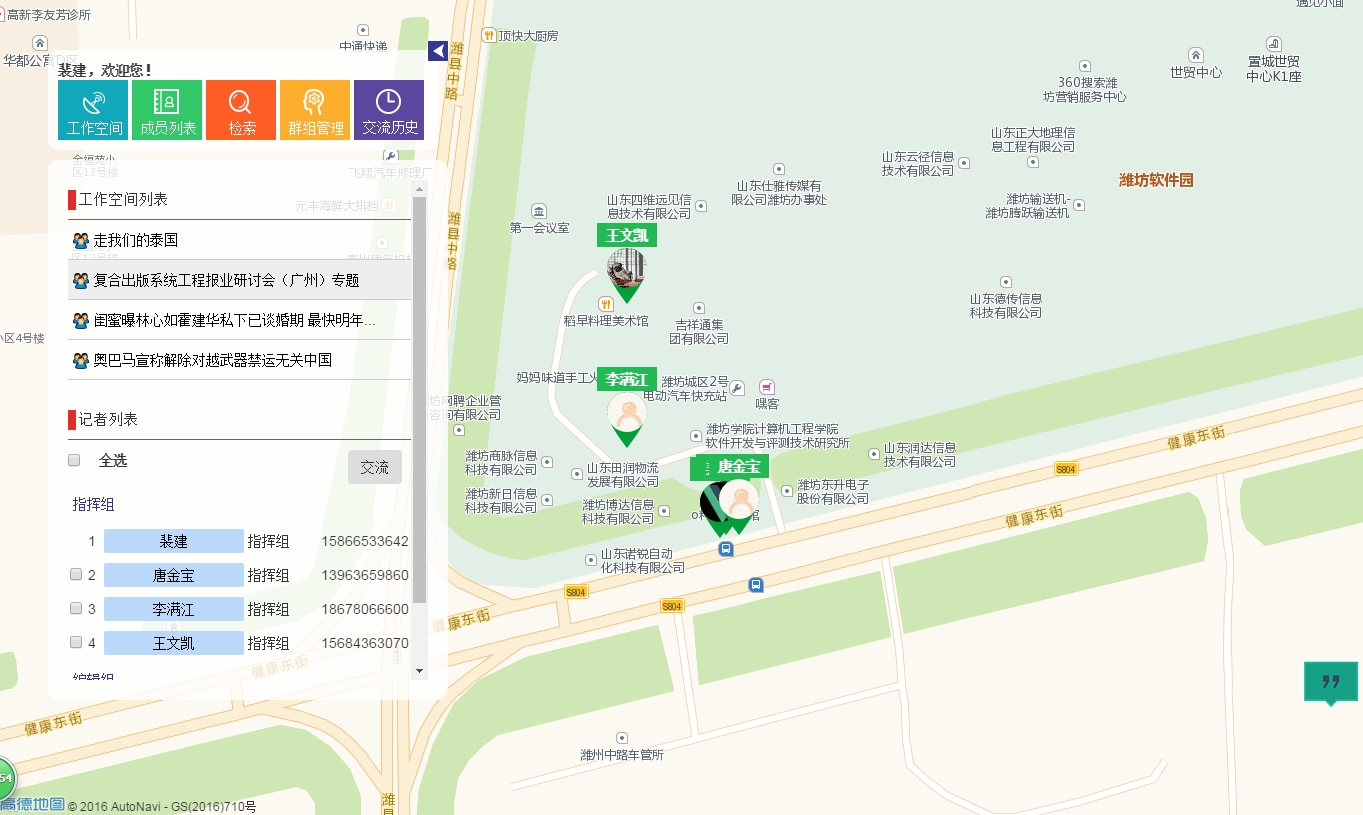Open the 交流历史 tile
Viewport: 1363px width, 815px height.
[x=389, y=110]
